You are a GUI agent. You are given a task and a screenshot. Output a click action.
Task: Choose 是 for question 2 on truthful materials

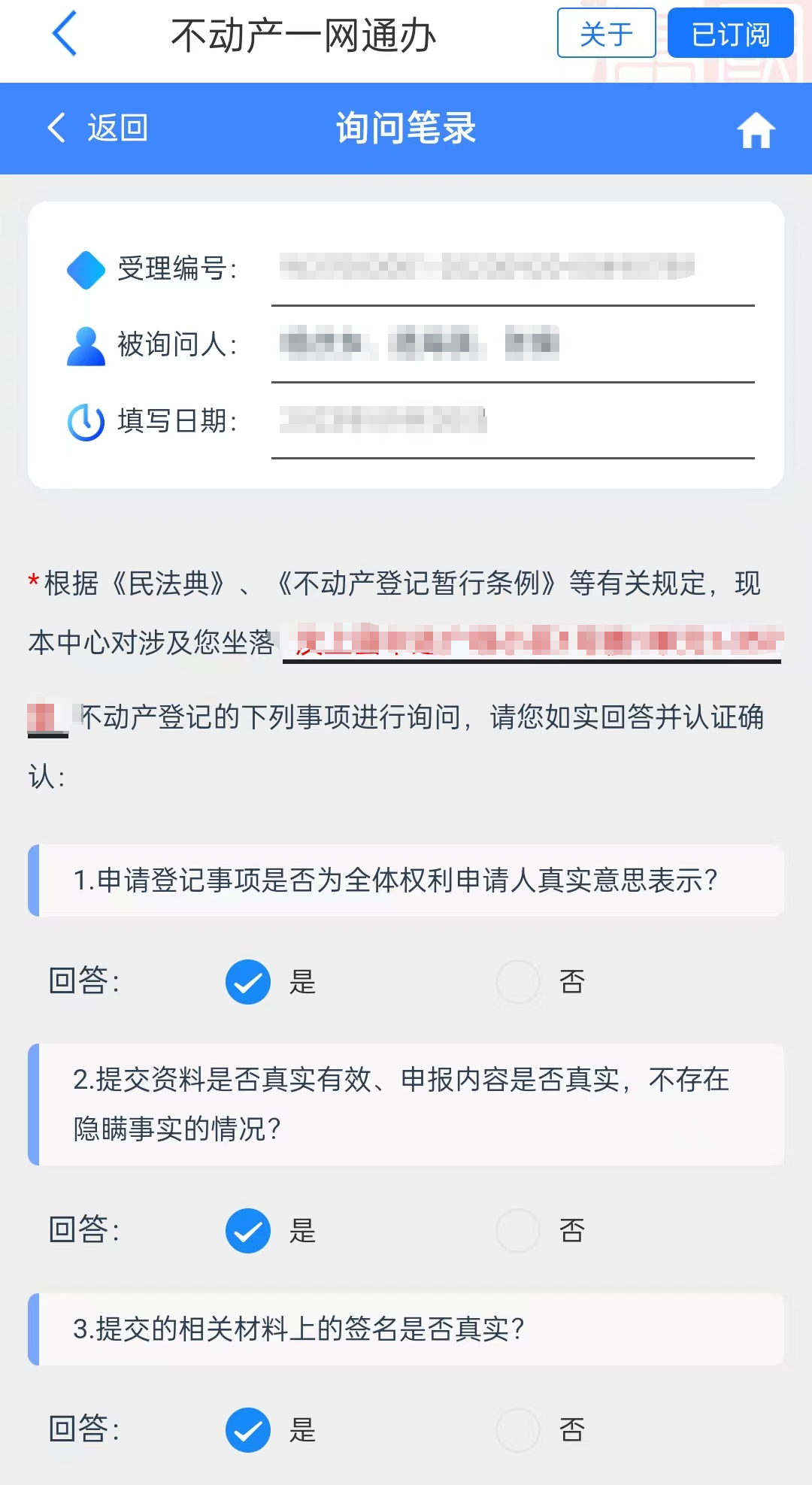click(x=248, y=1231)
